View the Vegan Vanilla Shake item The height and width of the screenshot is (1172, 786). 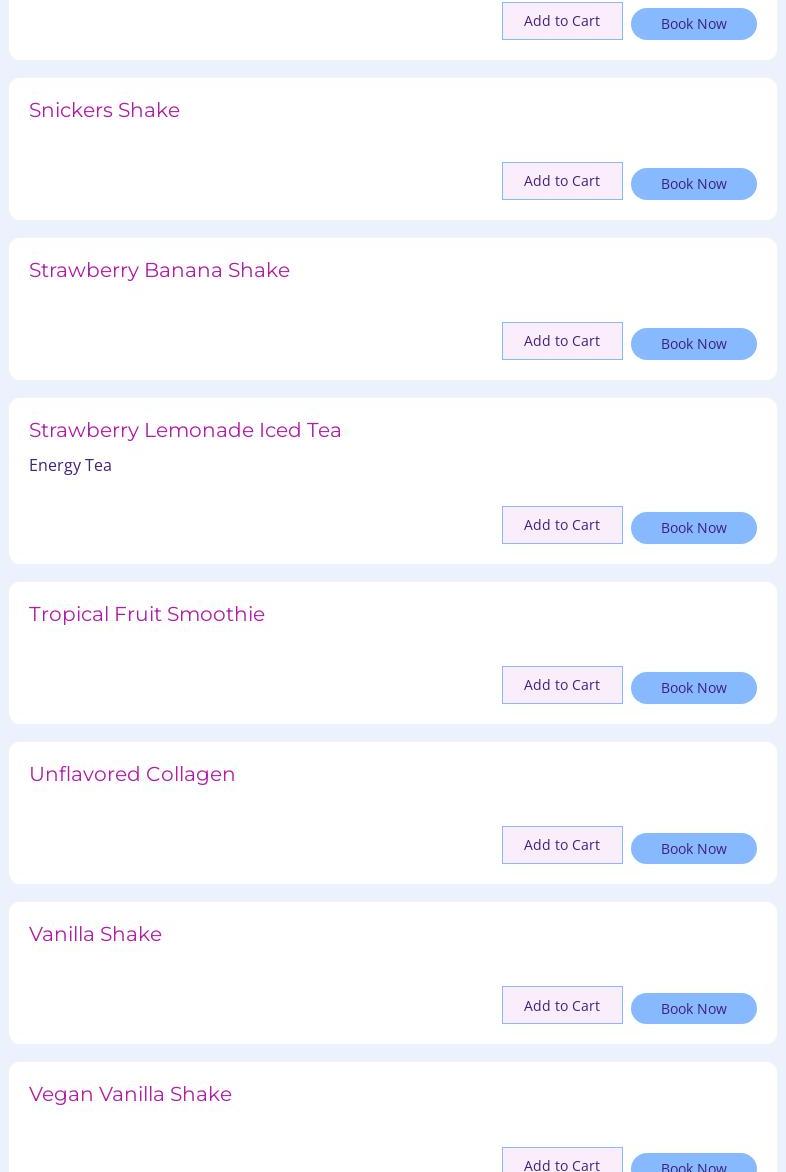[130, 1094]
